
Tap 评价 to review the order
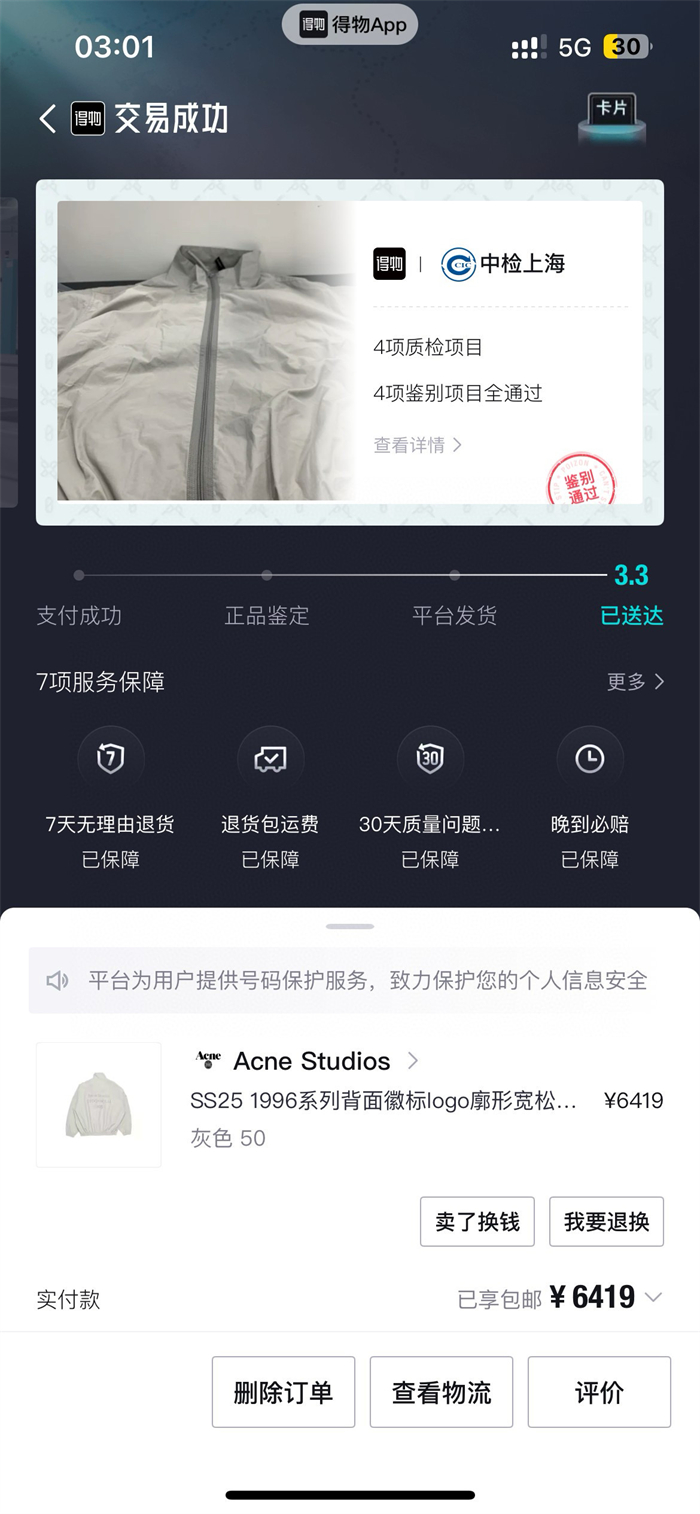tap(599, 1392)
